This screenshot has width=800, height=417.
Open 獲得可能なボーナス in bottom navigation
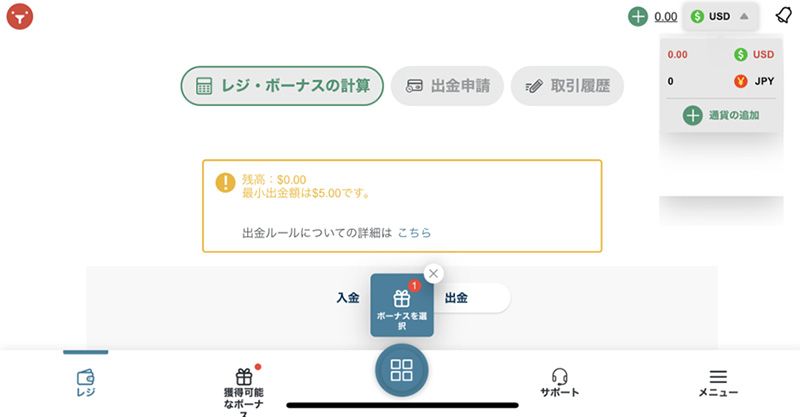point(243,385)
